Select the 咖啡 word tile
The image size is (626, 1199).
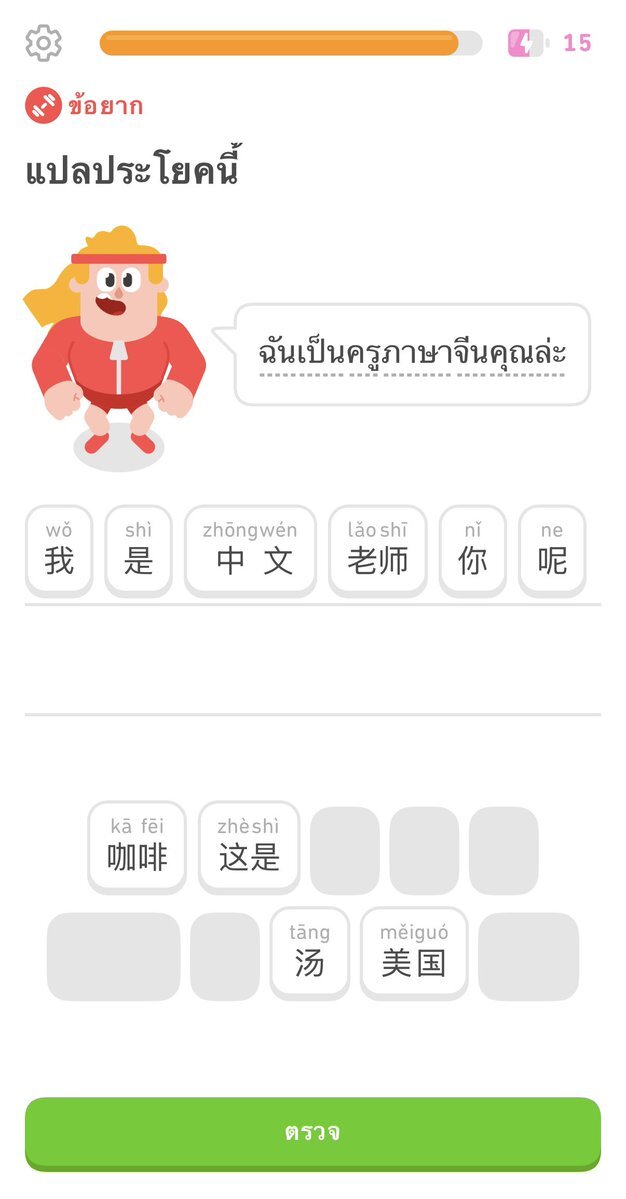137,846
